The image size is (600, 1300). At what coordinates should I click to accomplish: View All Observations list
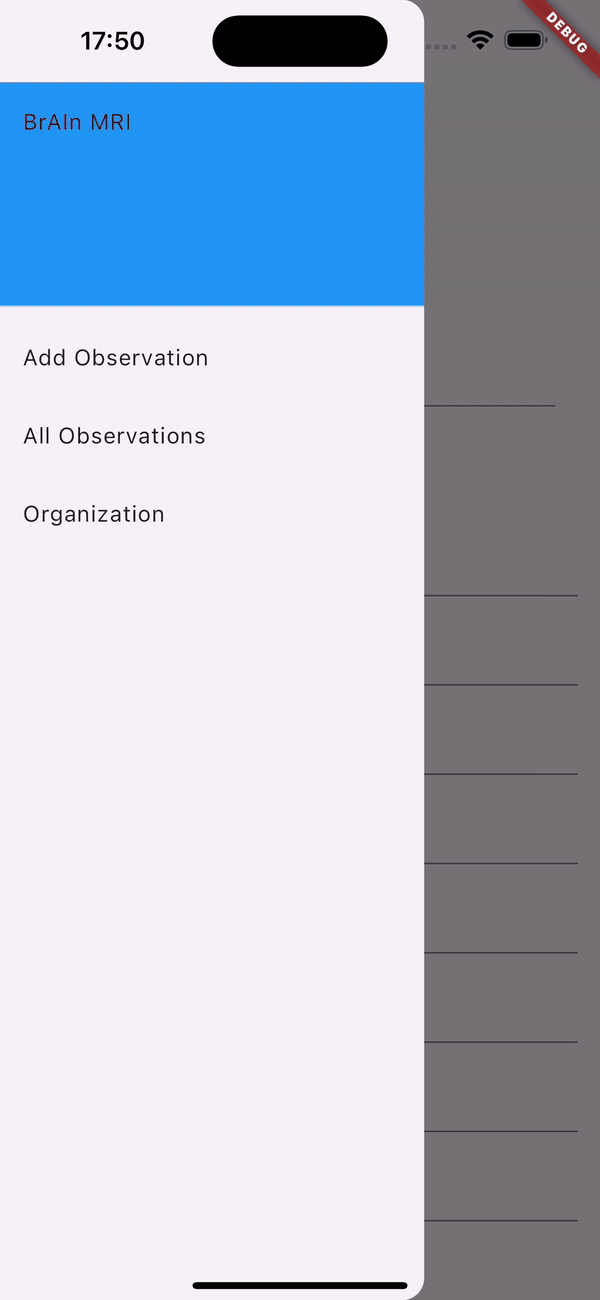click(115, 436)
